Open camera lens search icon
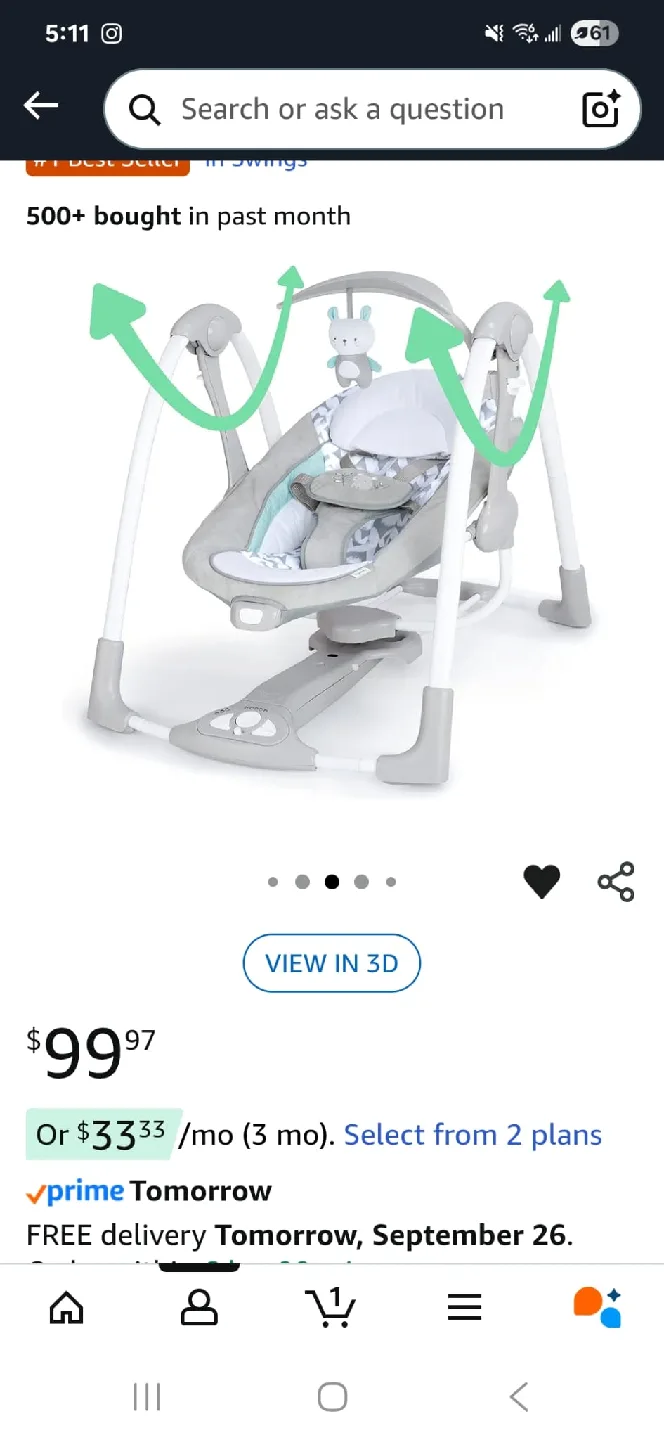This screenshot has height=1440, width=664. [601, 109]
